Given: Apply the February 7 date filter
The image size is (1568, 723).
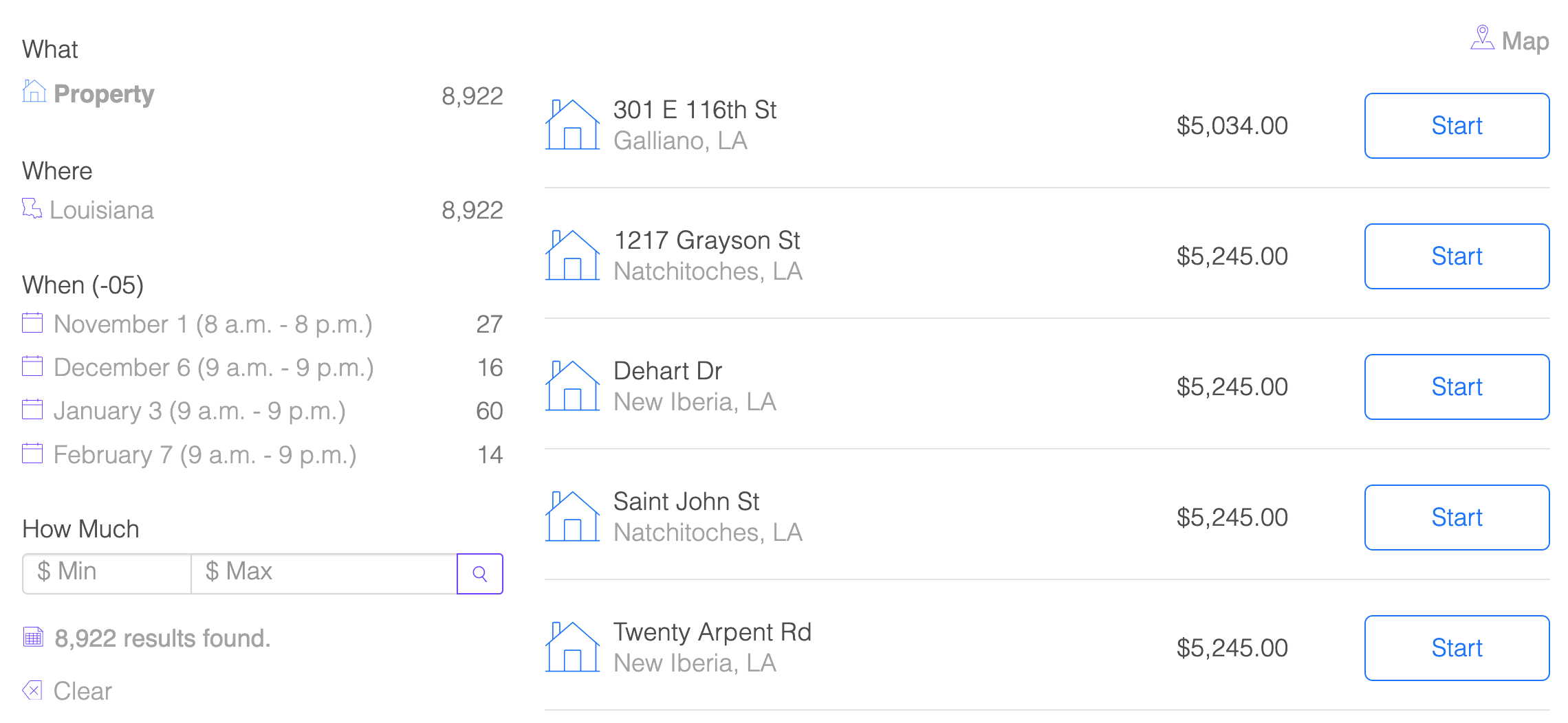Looking at the screenshot, I should point(204,455).
